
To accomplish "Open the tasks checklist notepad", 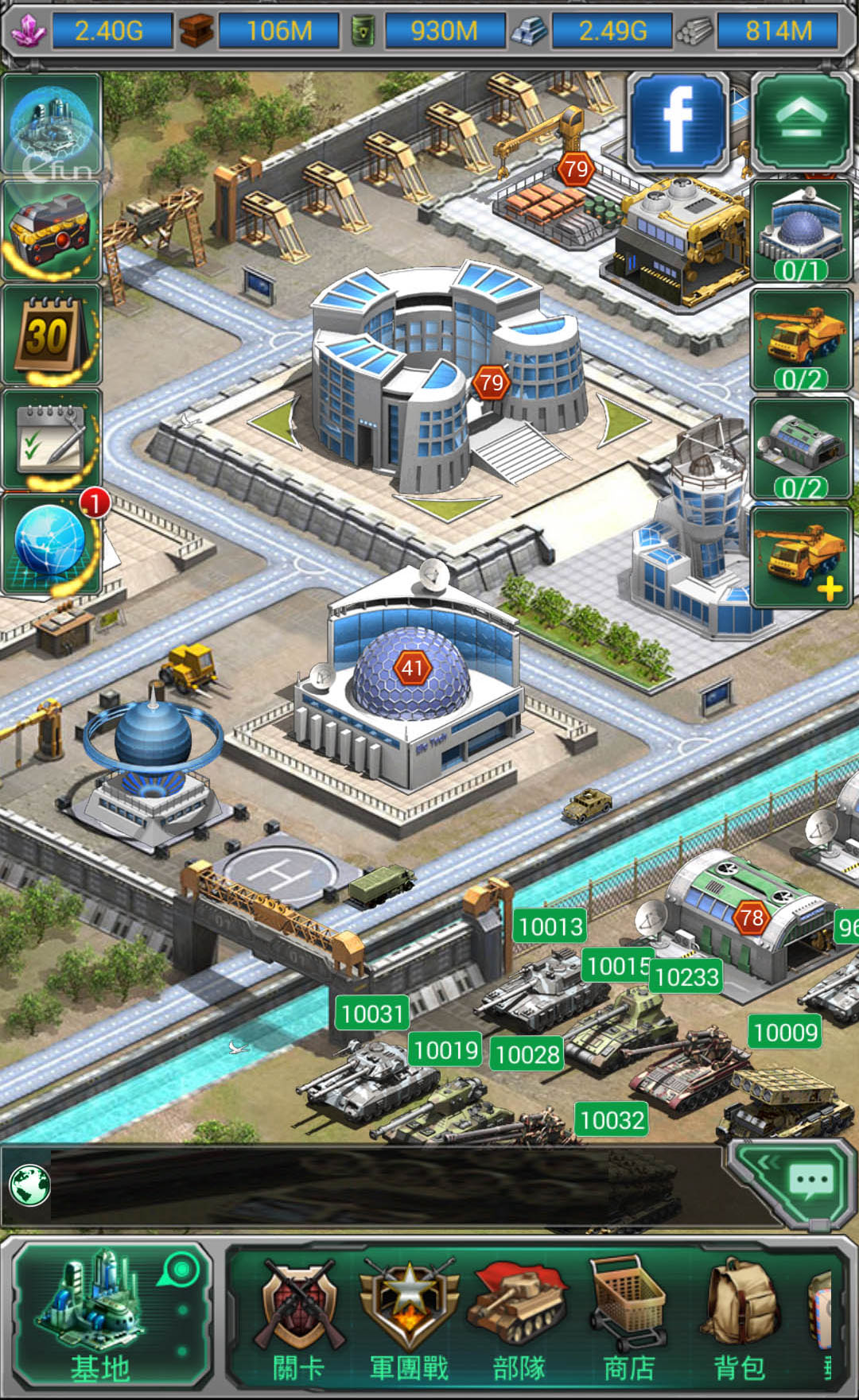I will click(51, 440).
